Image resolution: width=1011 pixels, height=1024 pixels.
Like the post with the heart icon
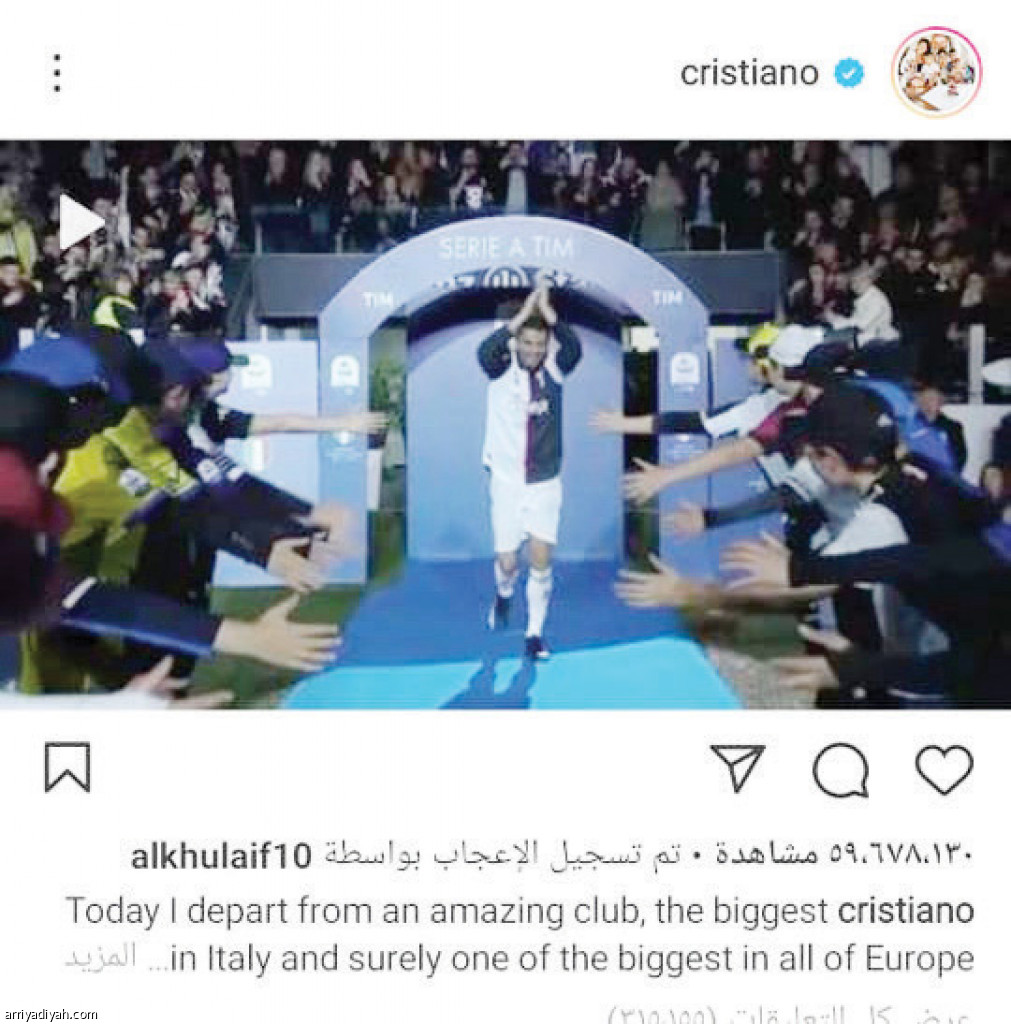click(944, 769)
